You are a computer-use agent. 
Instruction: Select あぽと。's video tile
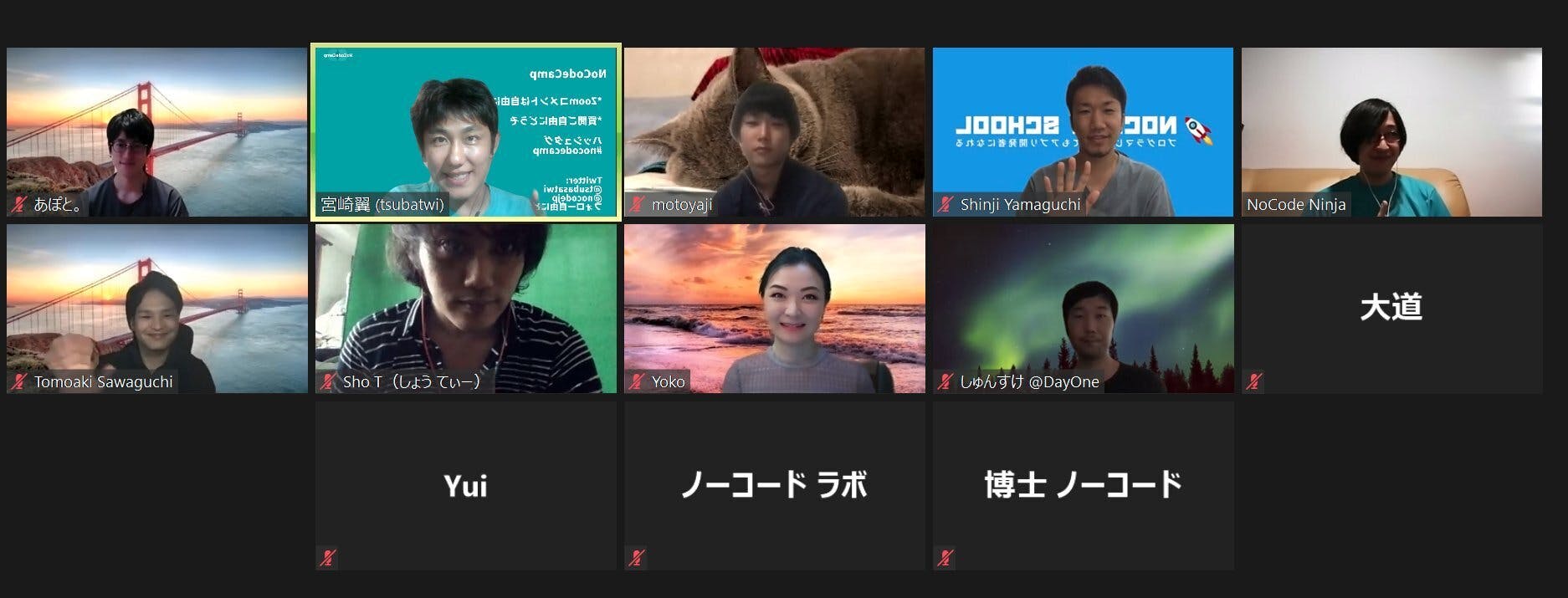[156, 131]
